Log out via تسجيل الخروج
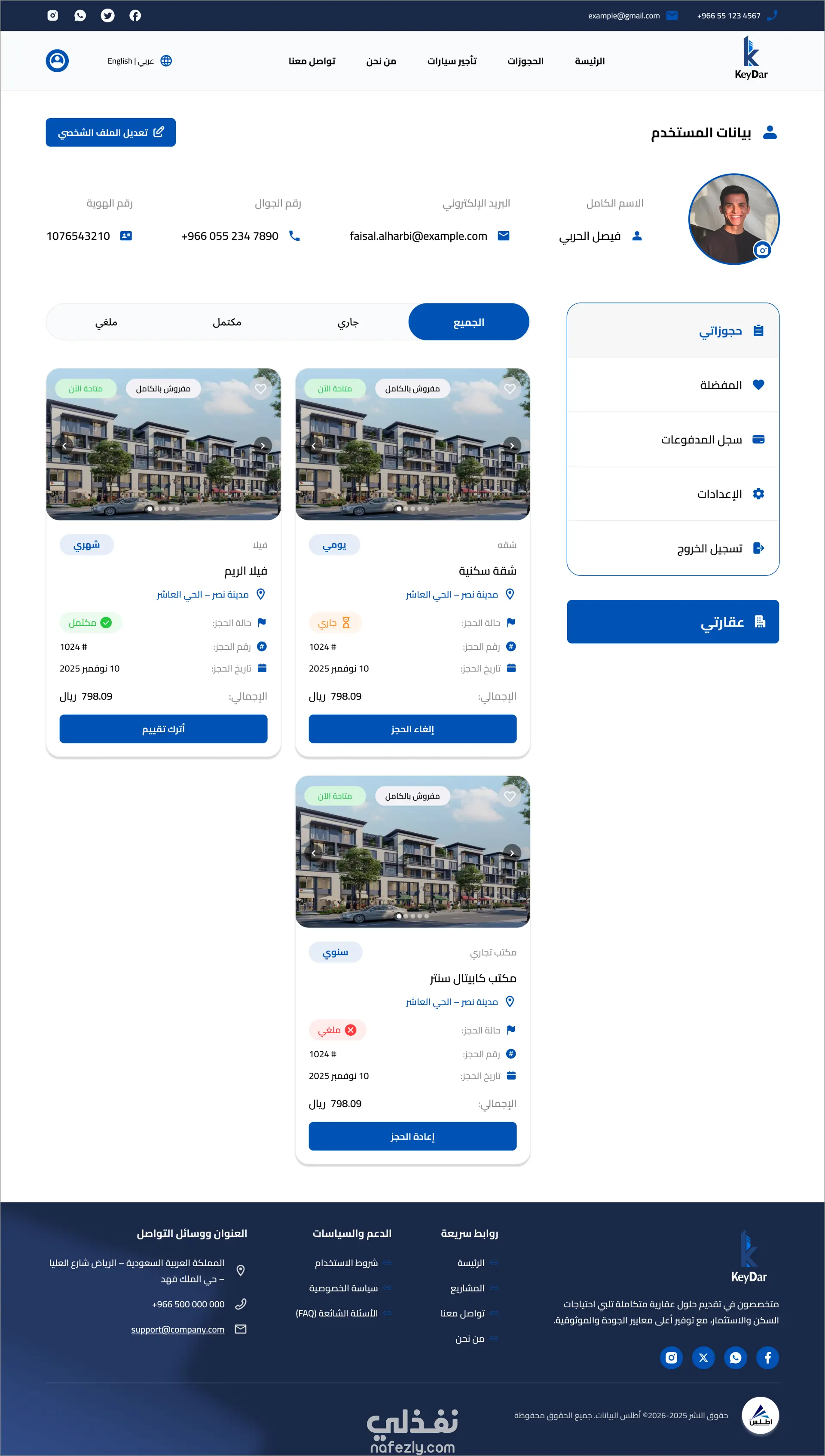The image size is (825, 1456). point(673,548)
